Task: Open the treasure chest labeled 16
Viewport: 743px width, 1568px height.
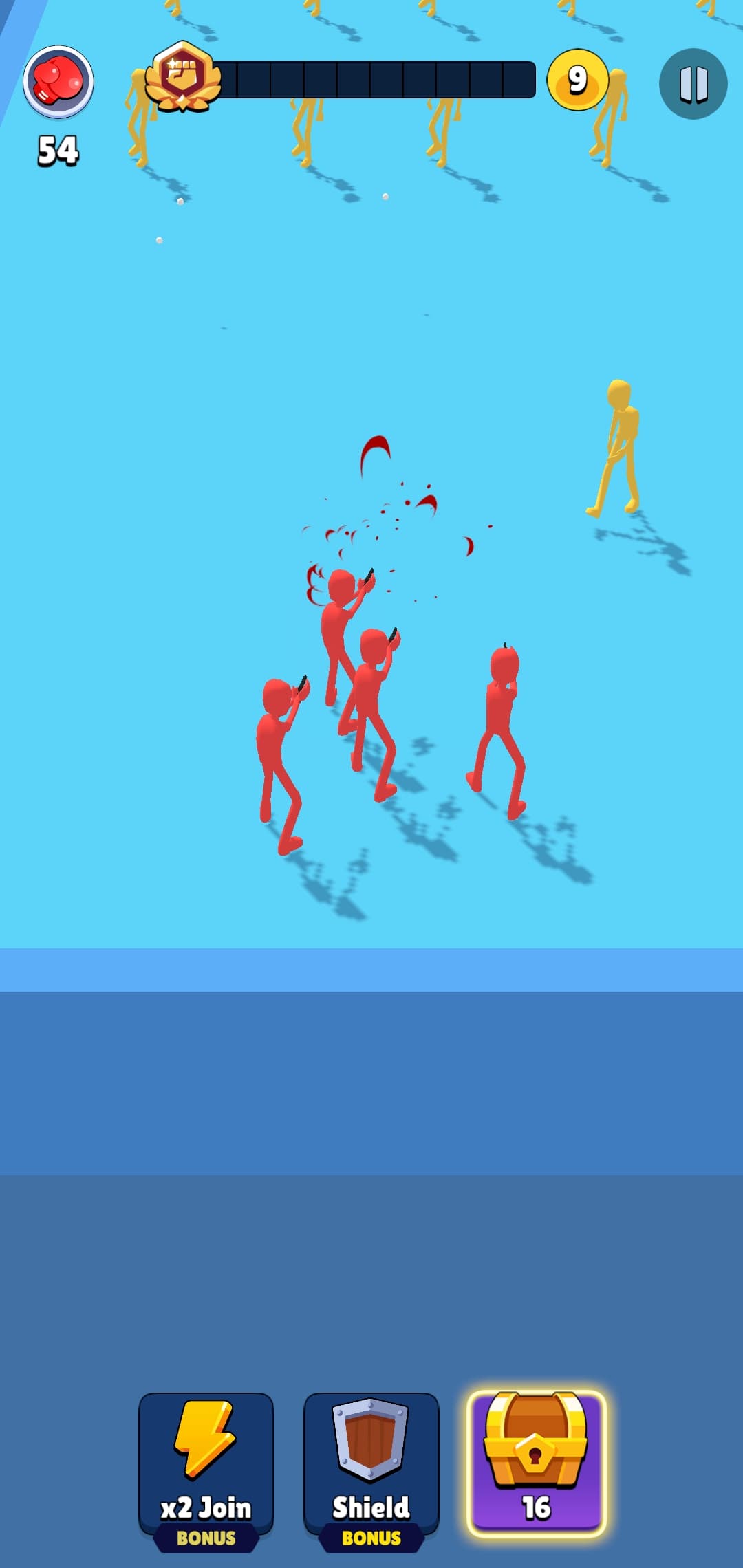Action: coord(536,1462)
